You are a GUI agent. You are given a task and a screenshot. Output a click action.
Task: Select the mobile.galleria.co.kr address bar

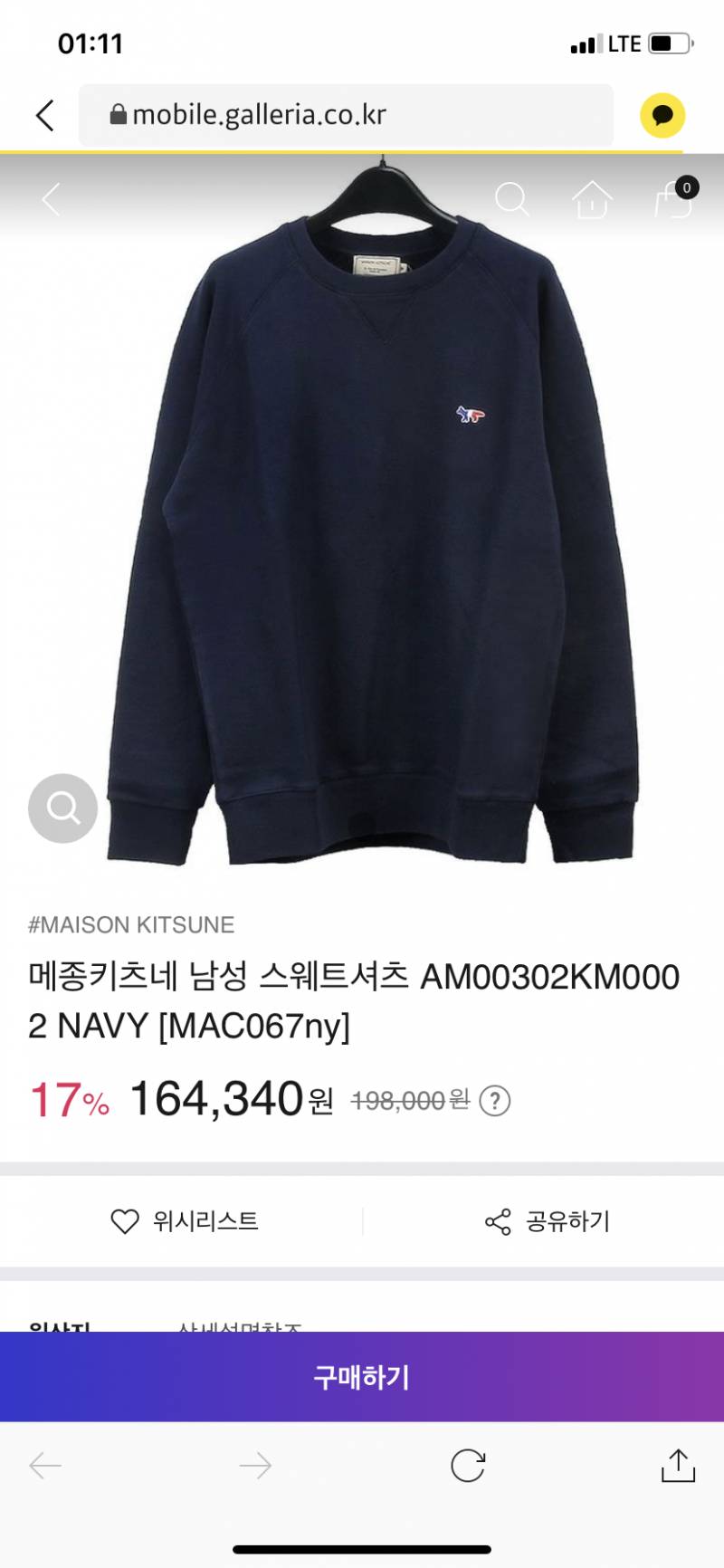click(344, 115)
